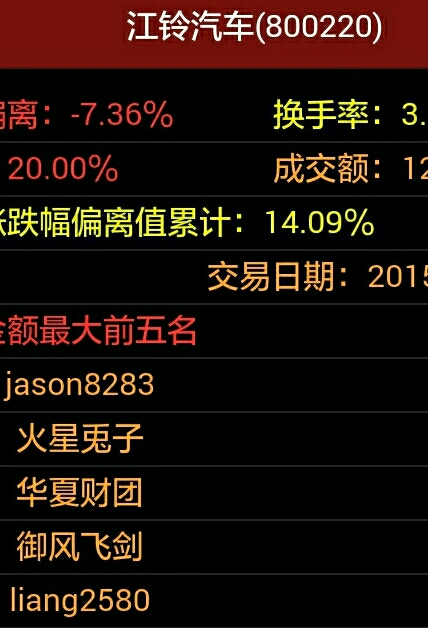Image resolution: width=428 pixels, height=628 pixels.
Task: Open jason8283's entry in the top five
Action: coord(214,385)
